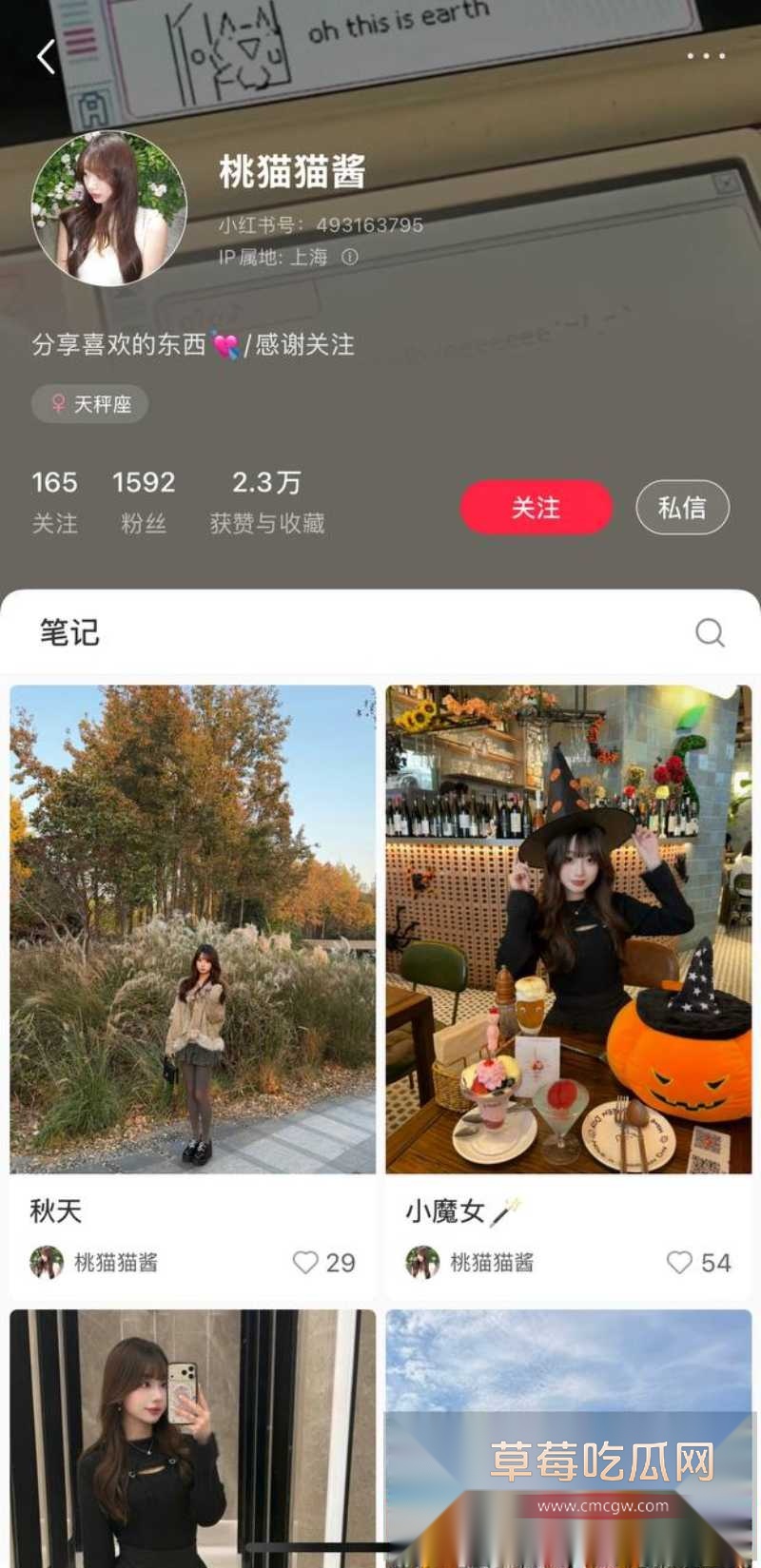
Task: Tap the 关注 follow button
Action: (x=536, y=507)
